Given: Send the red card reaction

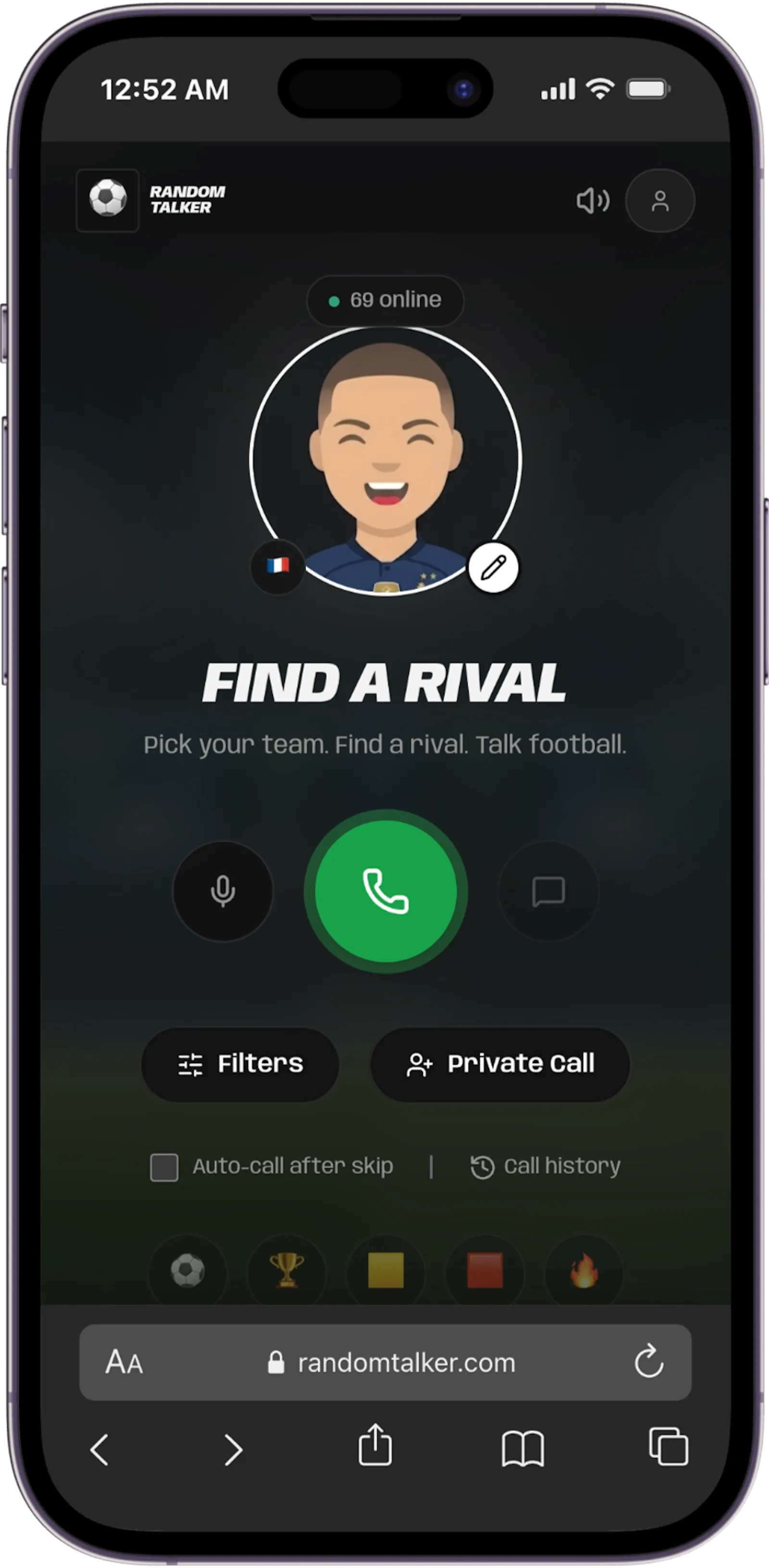Looking at the screenshot, I should click(x=485, y=1270).
